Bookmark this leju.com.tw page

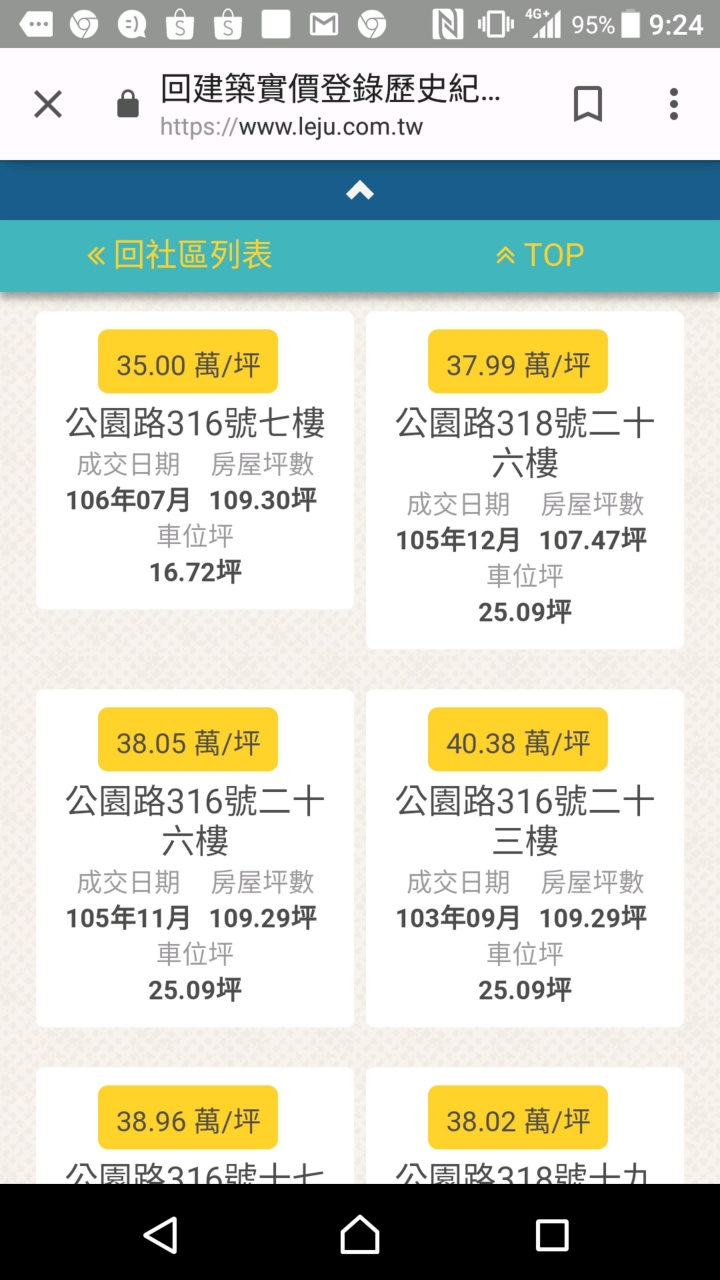(x=588, y=104)
